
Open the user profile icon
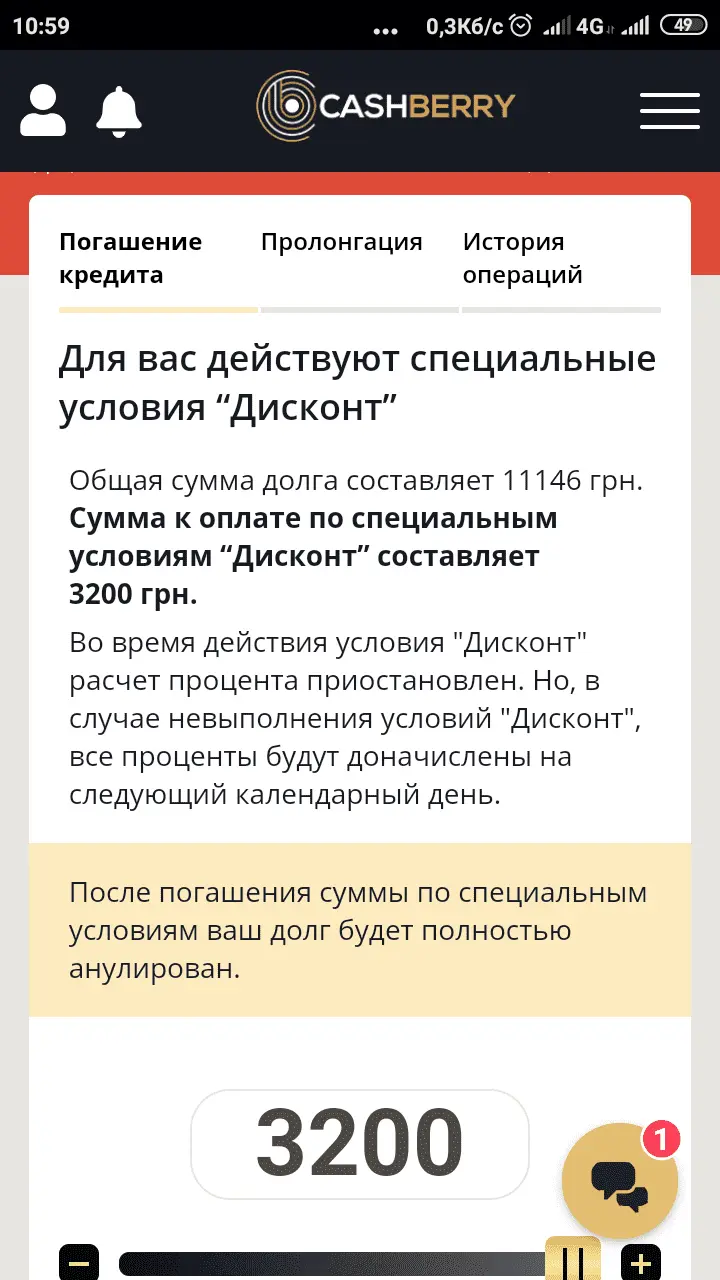[x=43, y=110]
